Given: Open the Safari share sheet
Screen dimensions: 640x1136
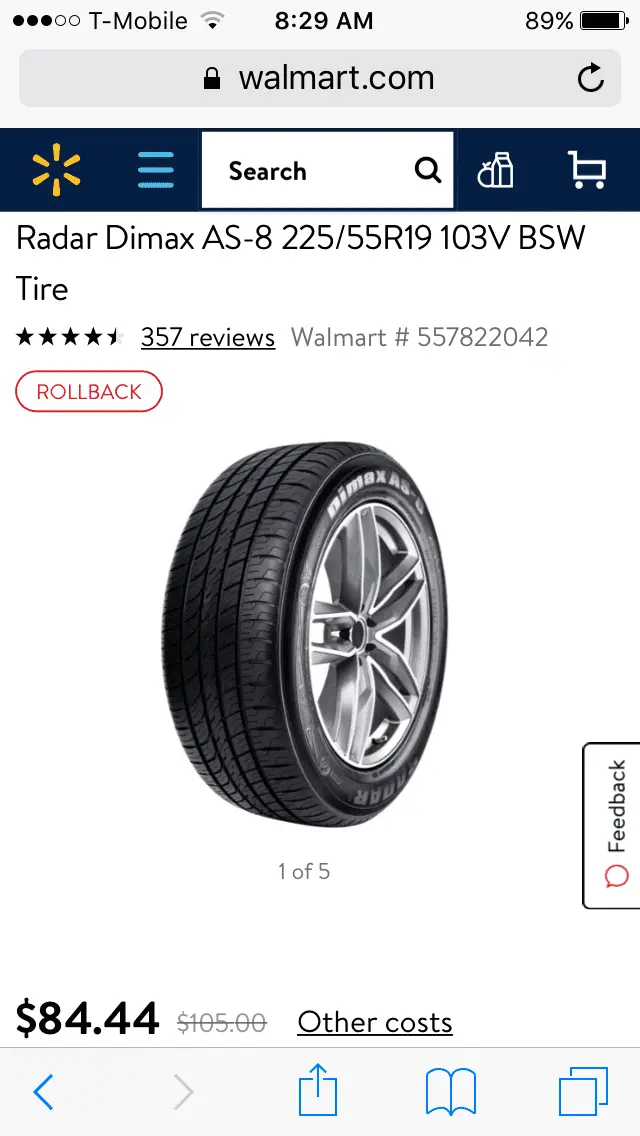Looking at the screenshot, I should (318, 1090).
